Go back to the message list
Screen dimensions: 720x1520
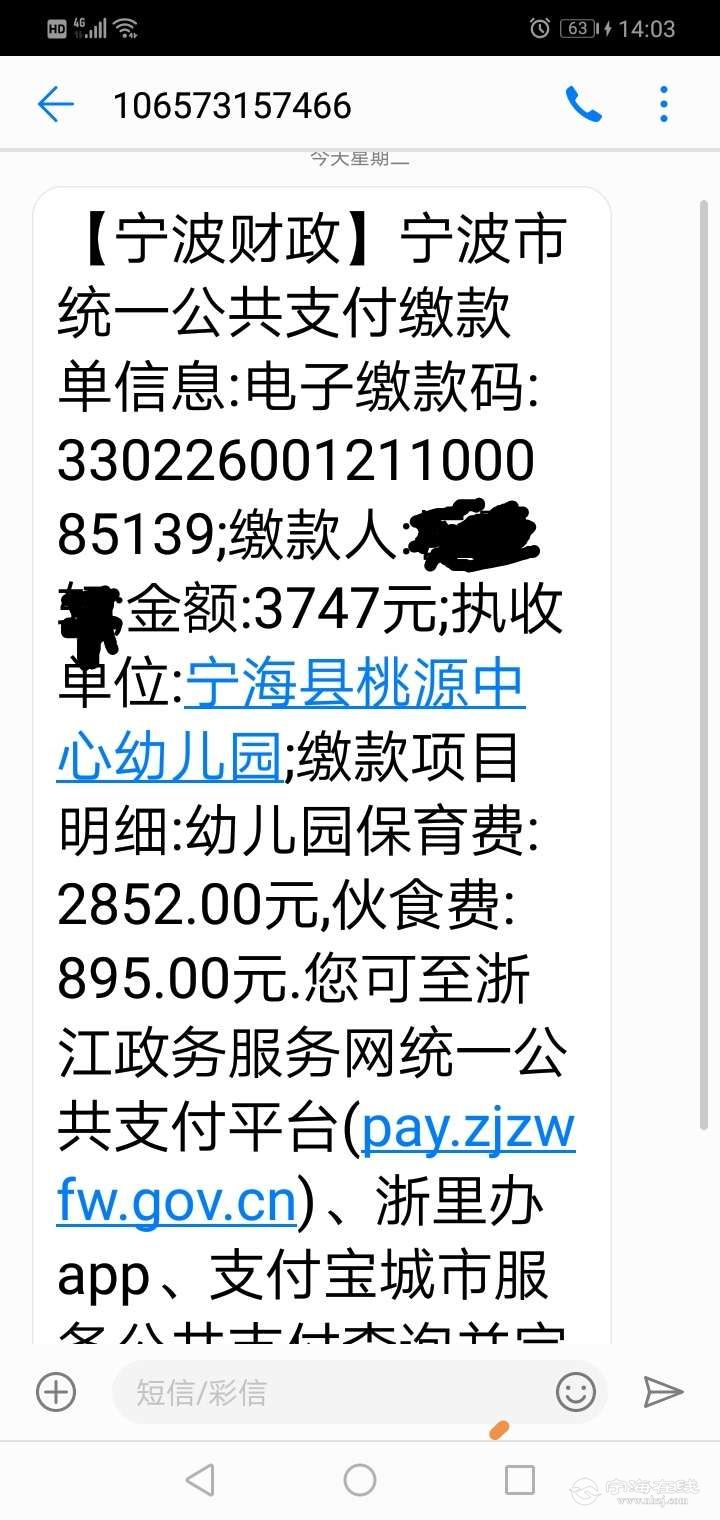click(x=56, y=104)
